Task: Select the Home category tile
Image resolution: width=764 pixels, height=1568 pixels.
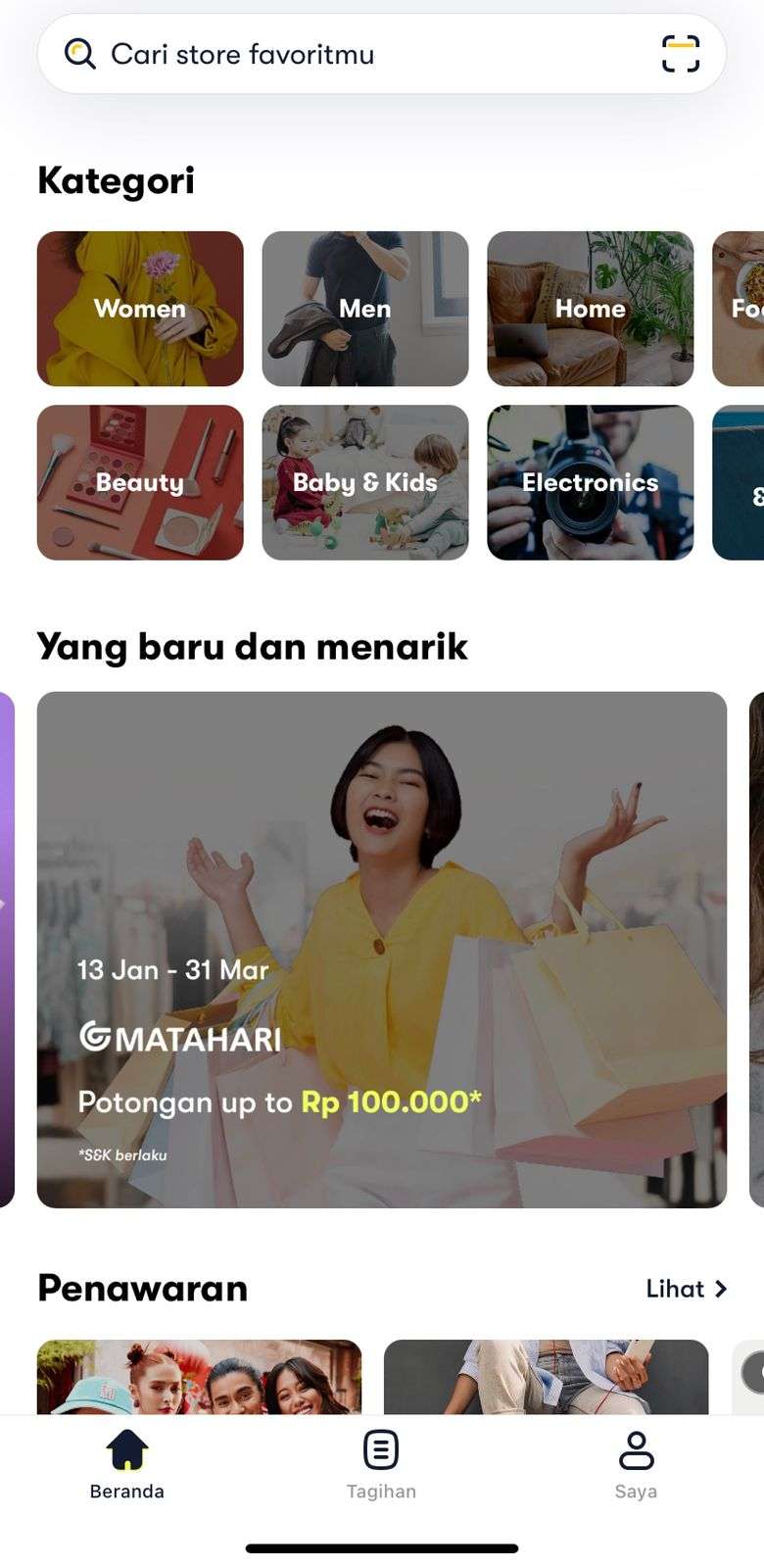Action: pyautogui.click(x=590, y=309)
